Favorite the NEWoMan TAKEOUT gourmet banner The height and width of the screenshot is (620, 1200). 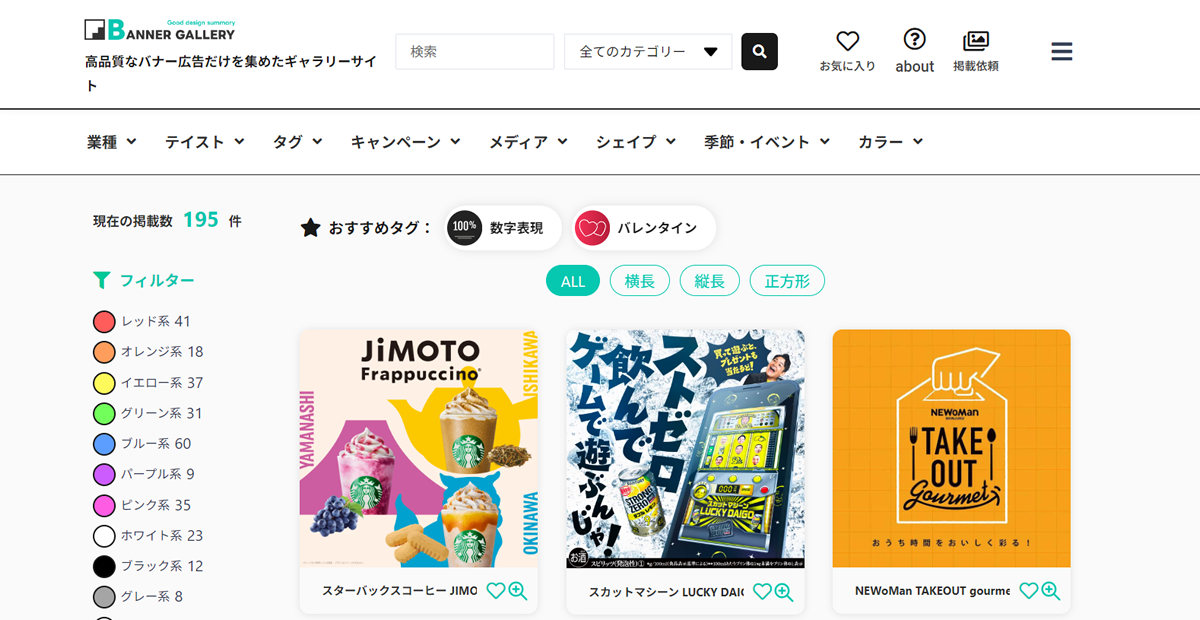point(1028,591)
